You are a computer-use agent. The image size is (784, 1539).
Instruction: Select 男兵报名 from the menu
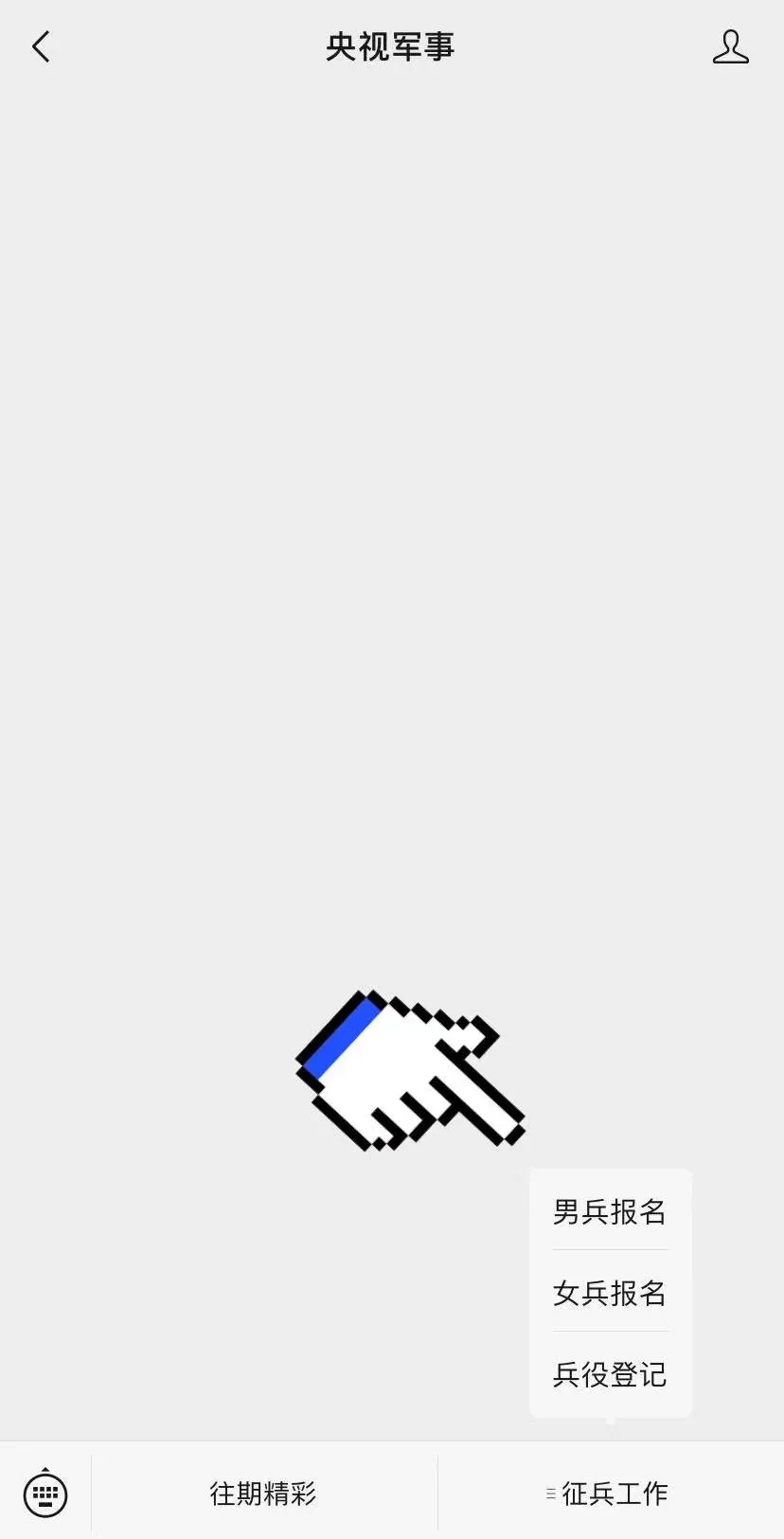point(610,1211)
